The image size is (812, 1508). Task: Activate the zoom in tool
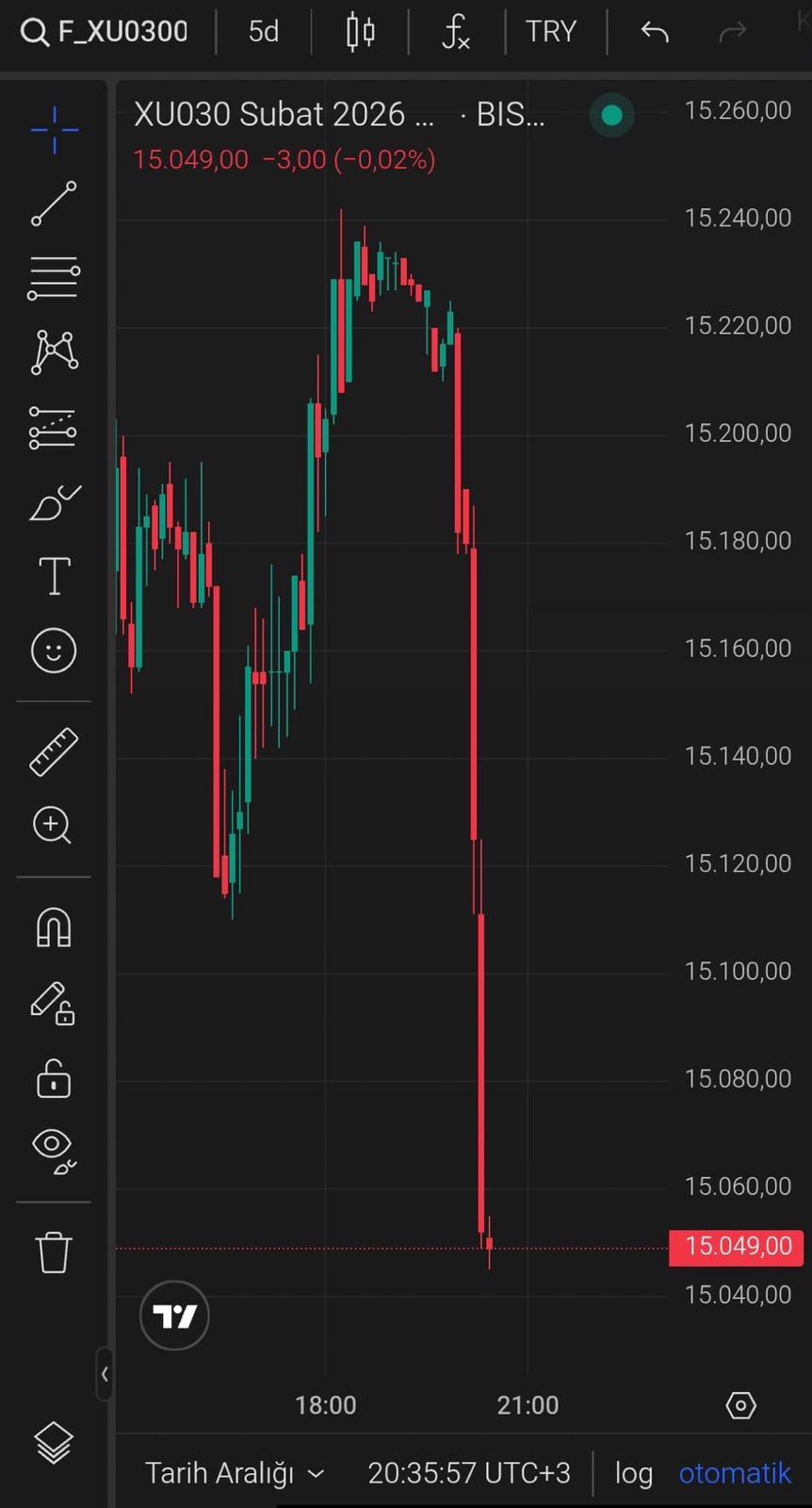pyautogui.click(x=54, y=826)
